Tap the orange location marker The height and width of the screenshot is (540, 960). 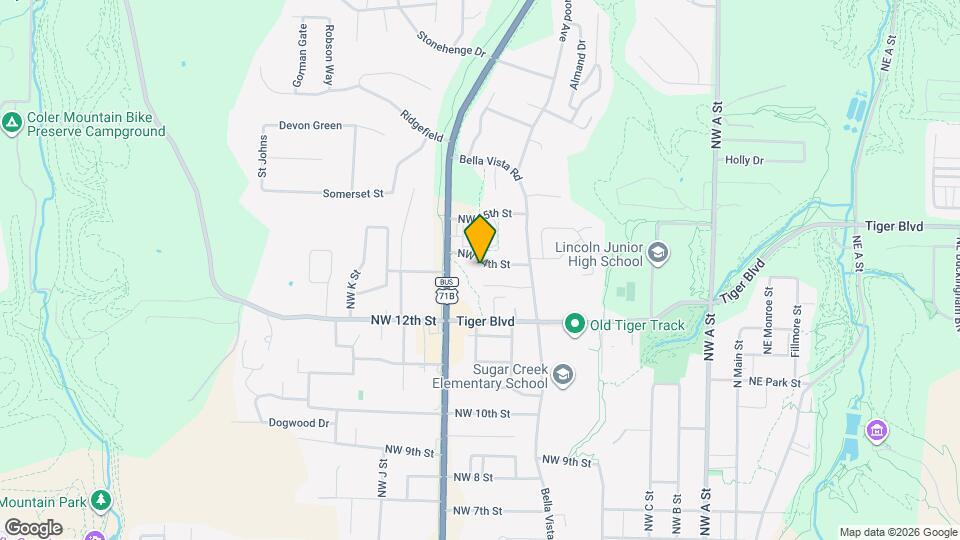pos(481,239)
